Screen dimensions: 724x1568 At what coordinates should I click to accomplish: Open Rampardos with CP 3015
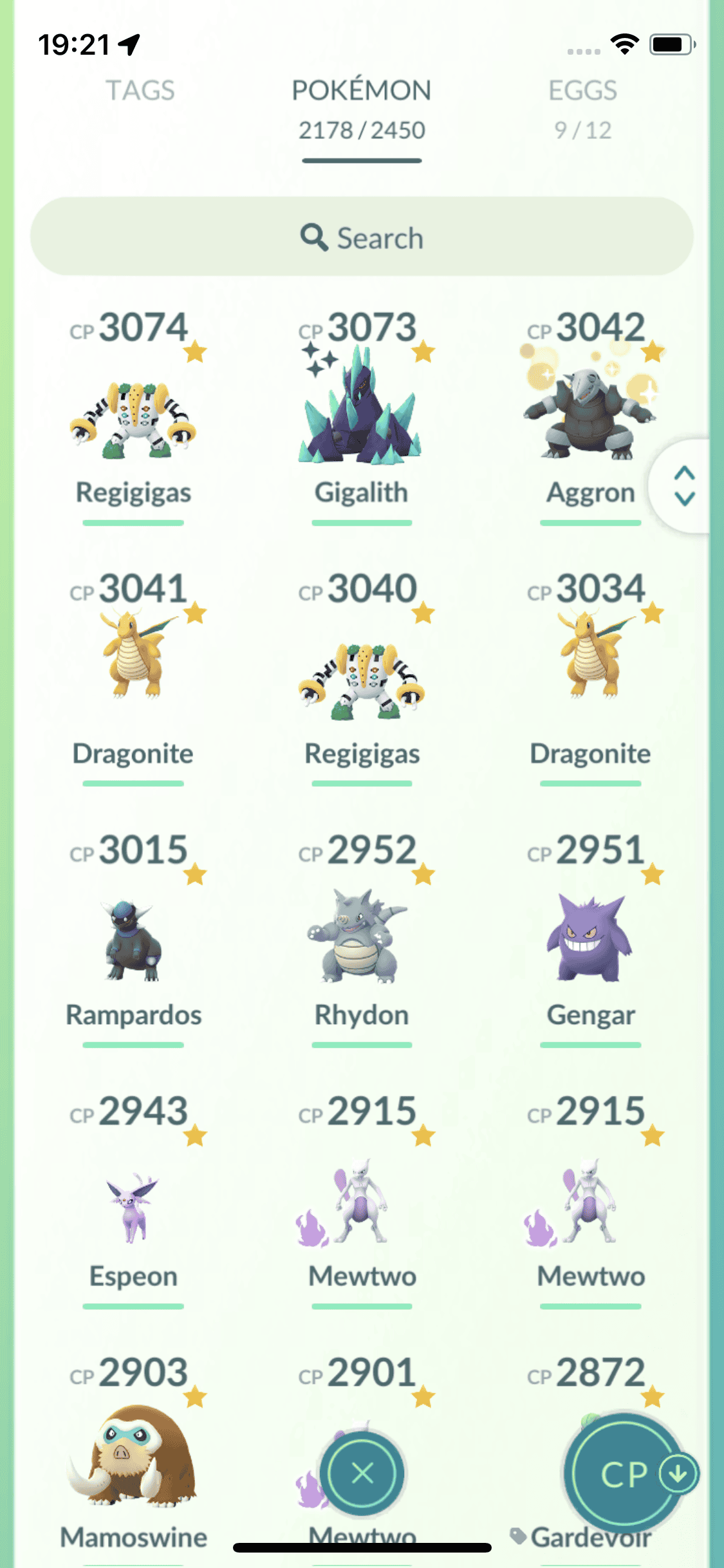[133, 940]
